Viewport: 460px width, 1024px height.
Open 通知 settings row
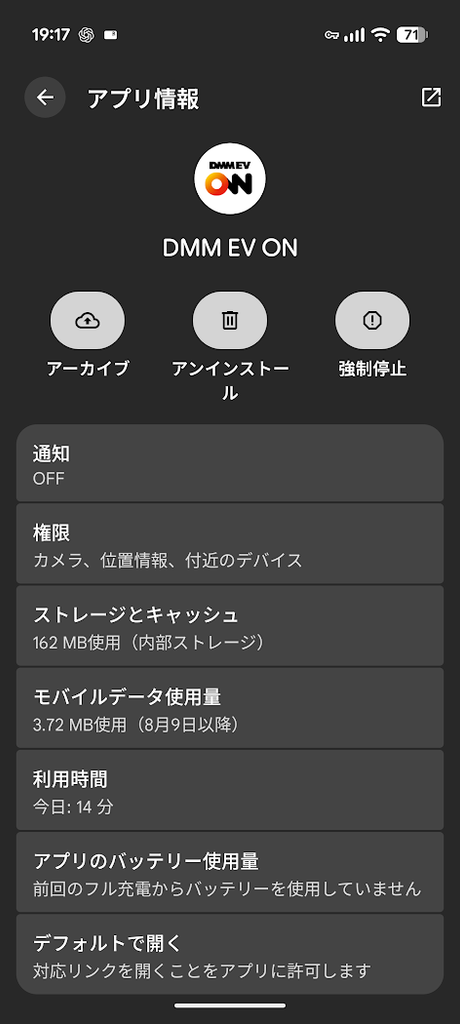click(230, 463)
